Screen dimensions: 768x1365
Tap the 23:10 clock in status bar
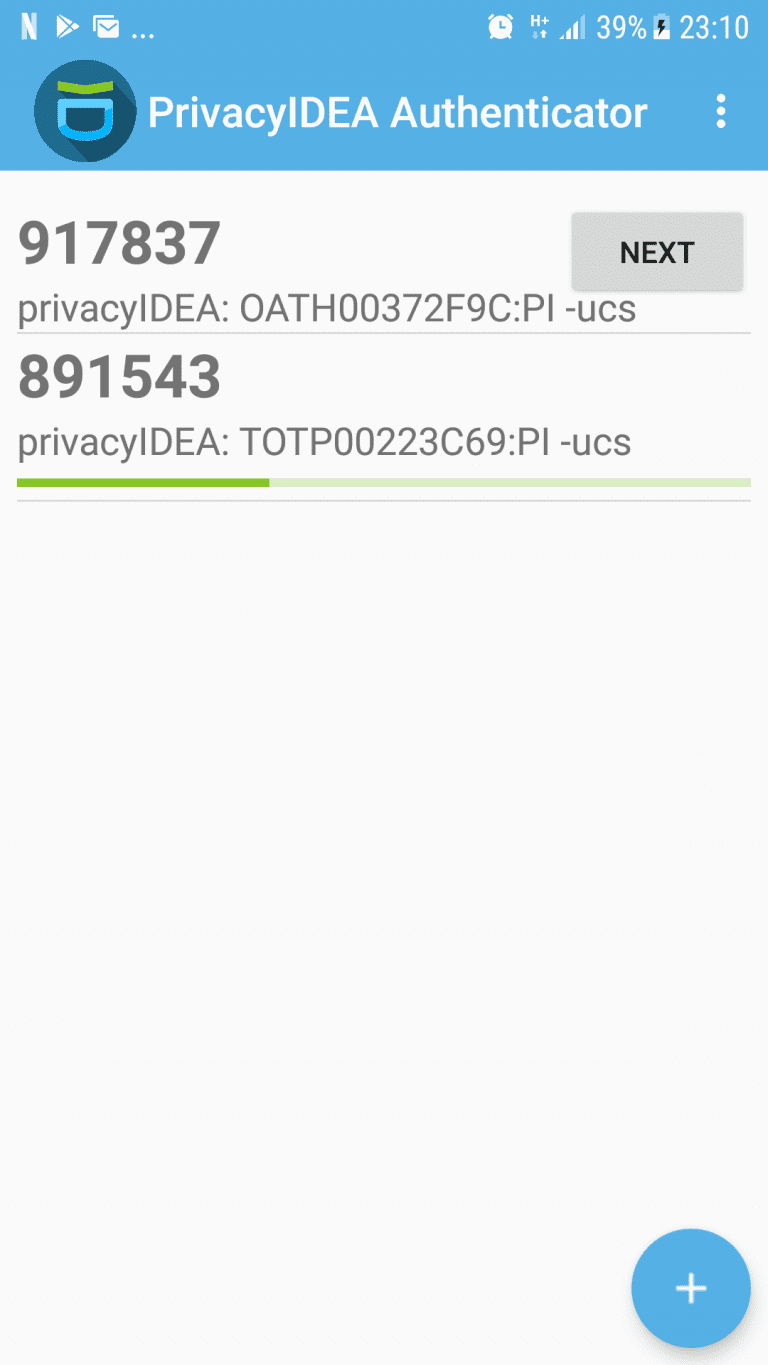tap(717, 27)
